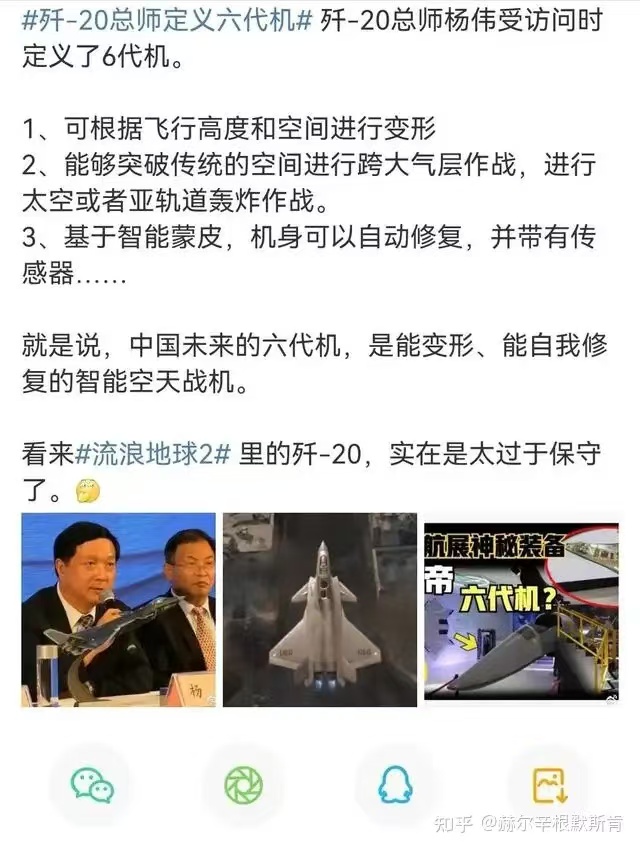The height and width of the screenshot is (850, 640).
Task: Open the fighter jet top-view image
Action: pyautogui.click(x=319, y=609)
